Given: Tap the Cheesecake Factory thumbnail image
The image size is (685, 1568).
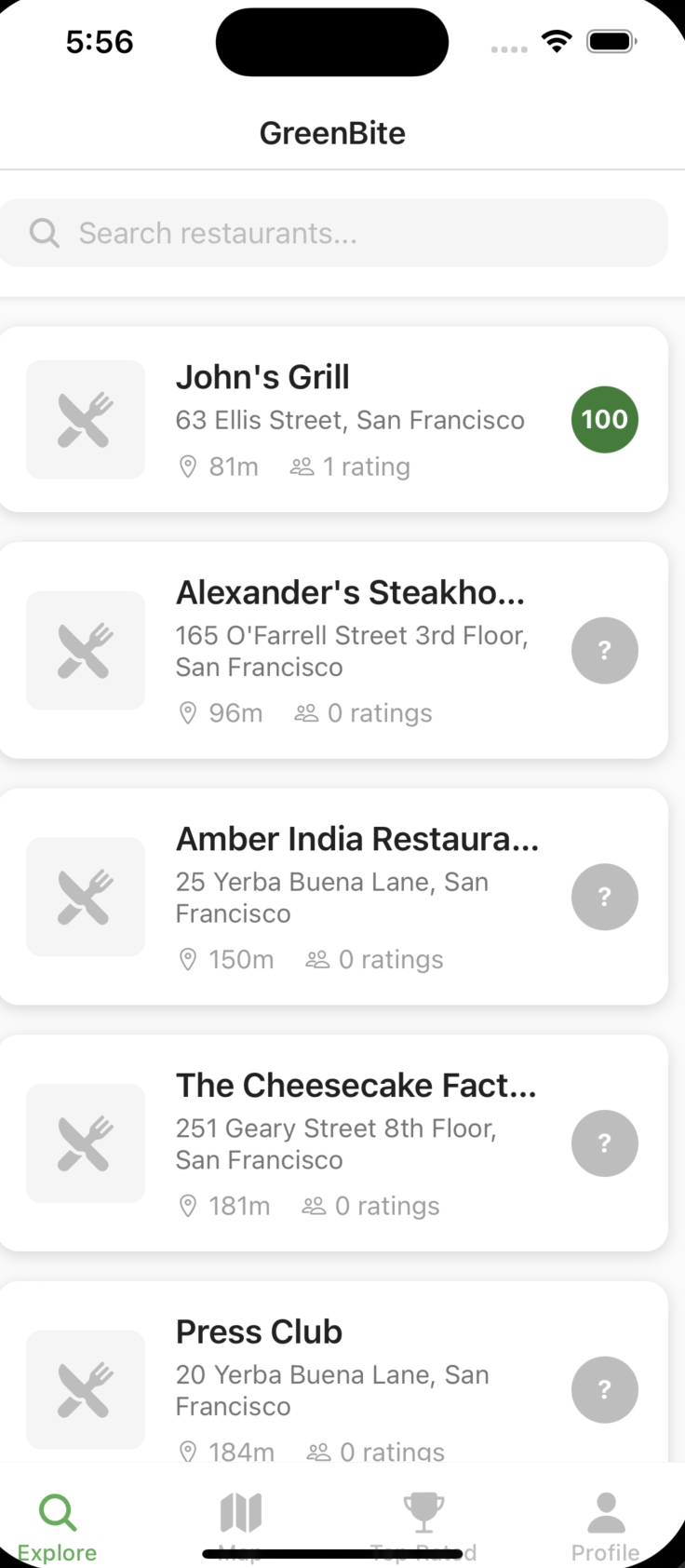Looking at the screenshot, I should coord(85,1142).
